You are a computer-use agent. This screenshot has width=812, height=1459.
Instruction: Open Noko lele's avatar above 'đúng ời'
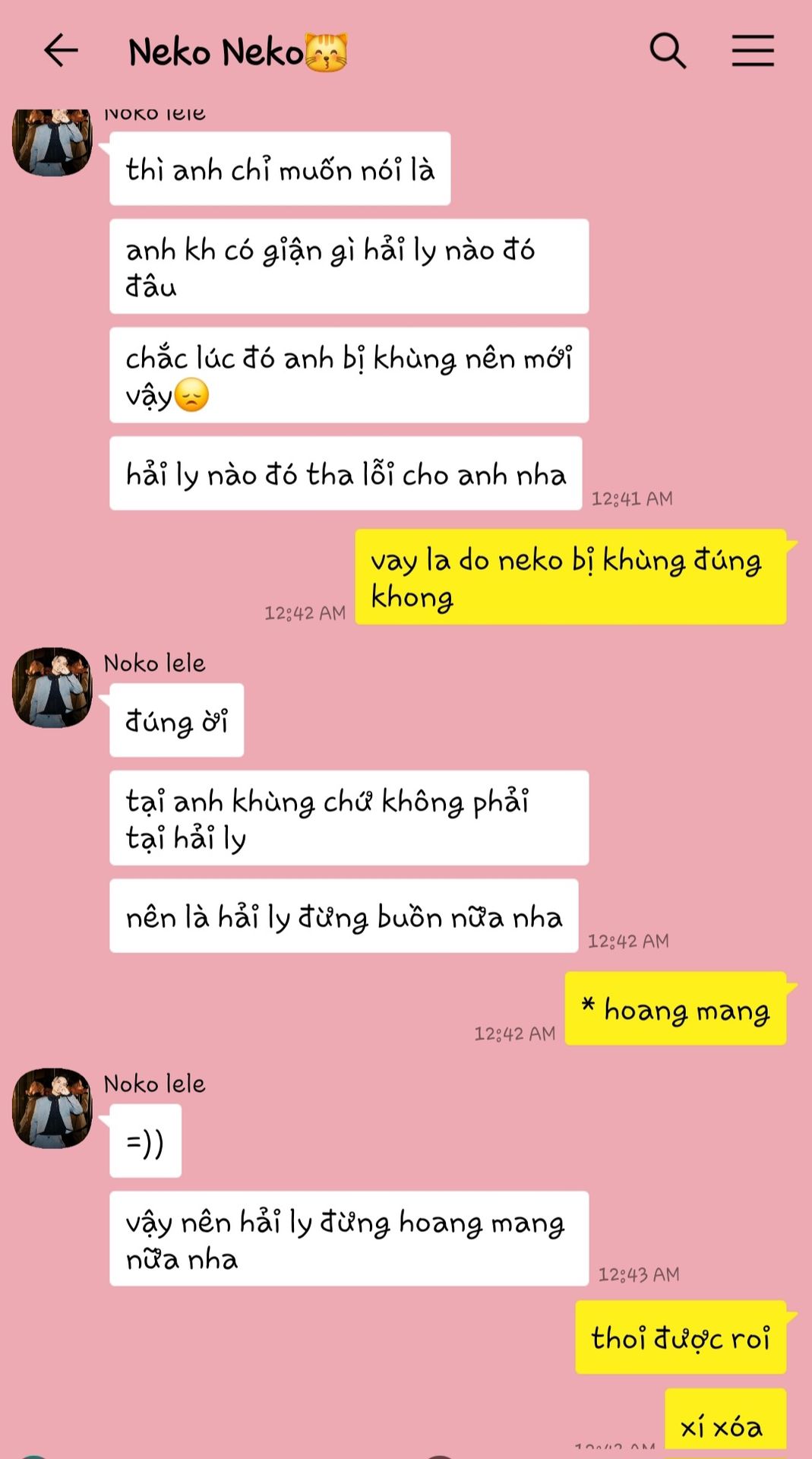(52, 687)
